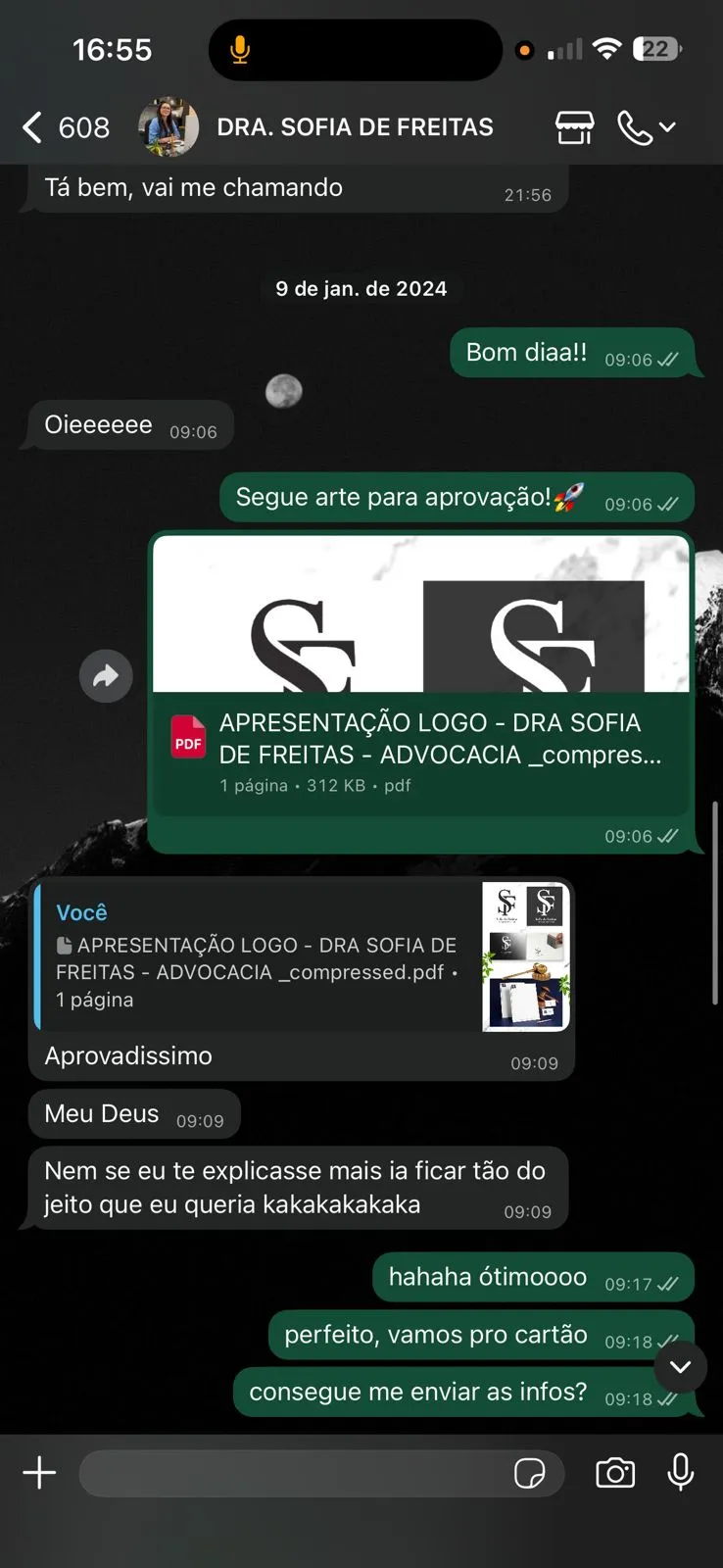
Task: Open DRA. SOFIA DE FREITAS contact info
Action: 355,126
